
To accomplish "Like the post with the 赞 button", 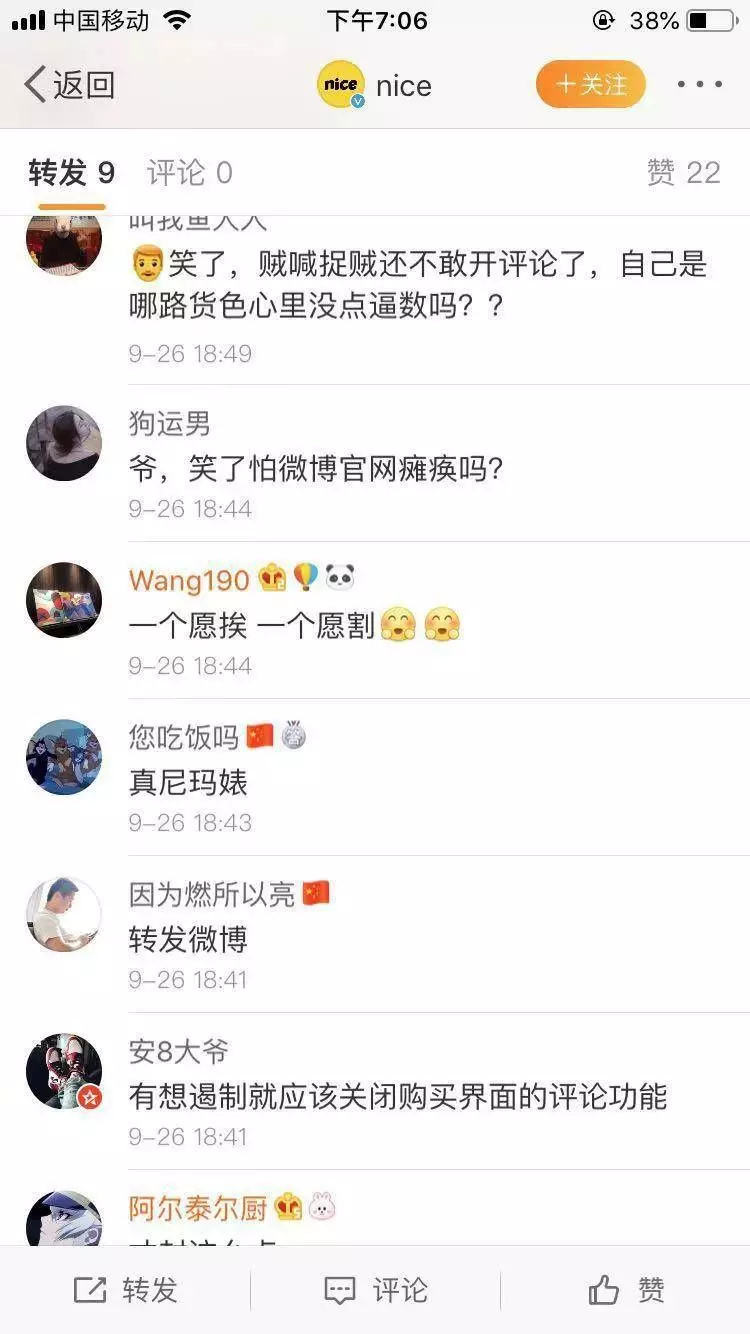I will 626,1290.
